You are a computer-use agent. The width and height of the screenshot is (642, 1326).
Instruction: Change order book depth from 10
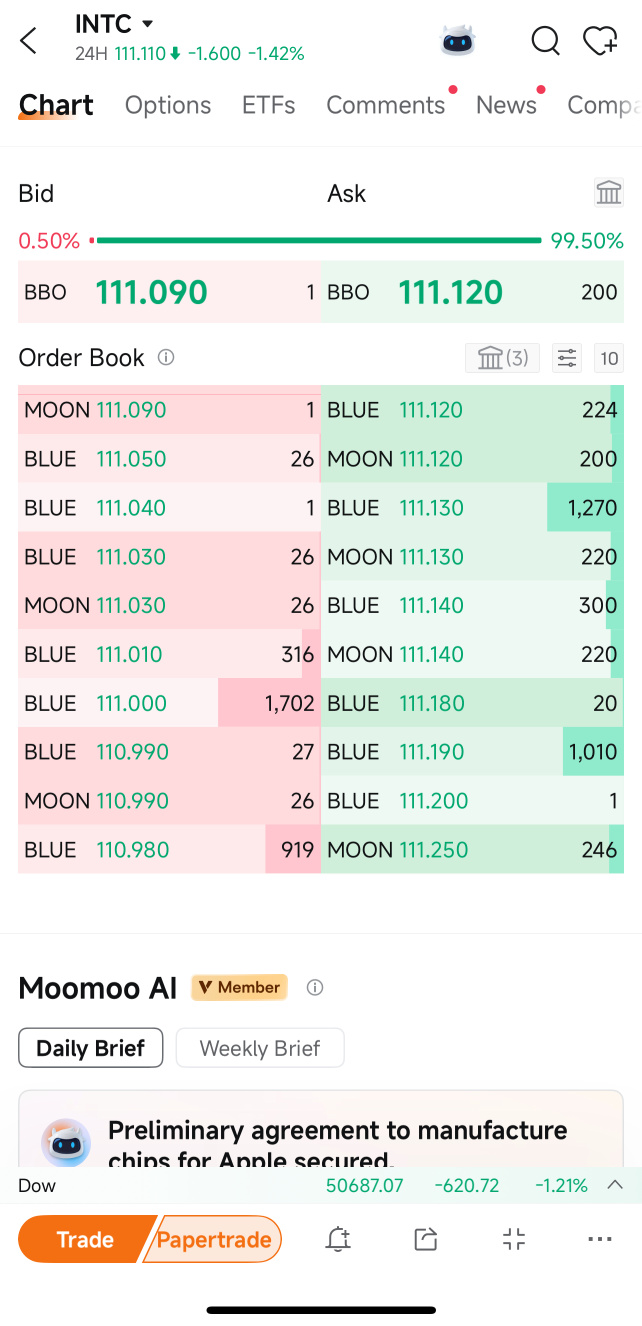click(609, 357)
